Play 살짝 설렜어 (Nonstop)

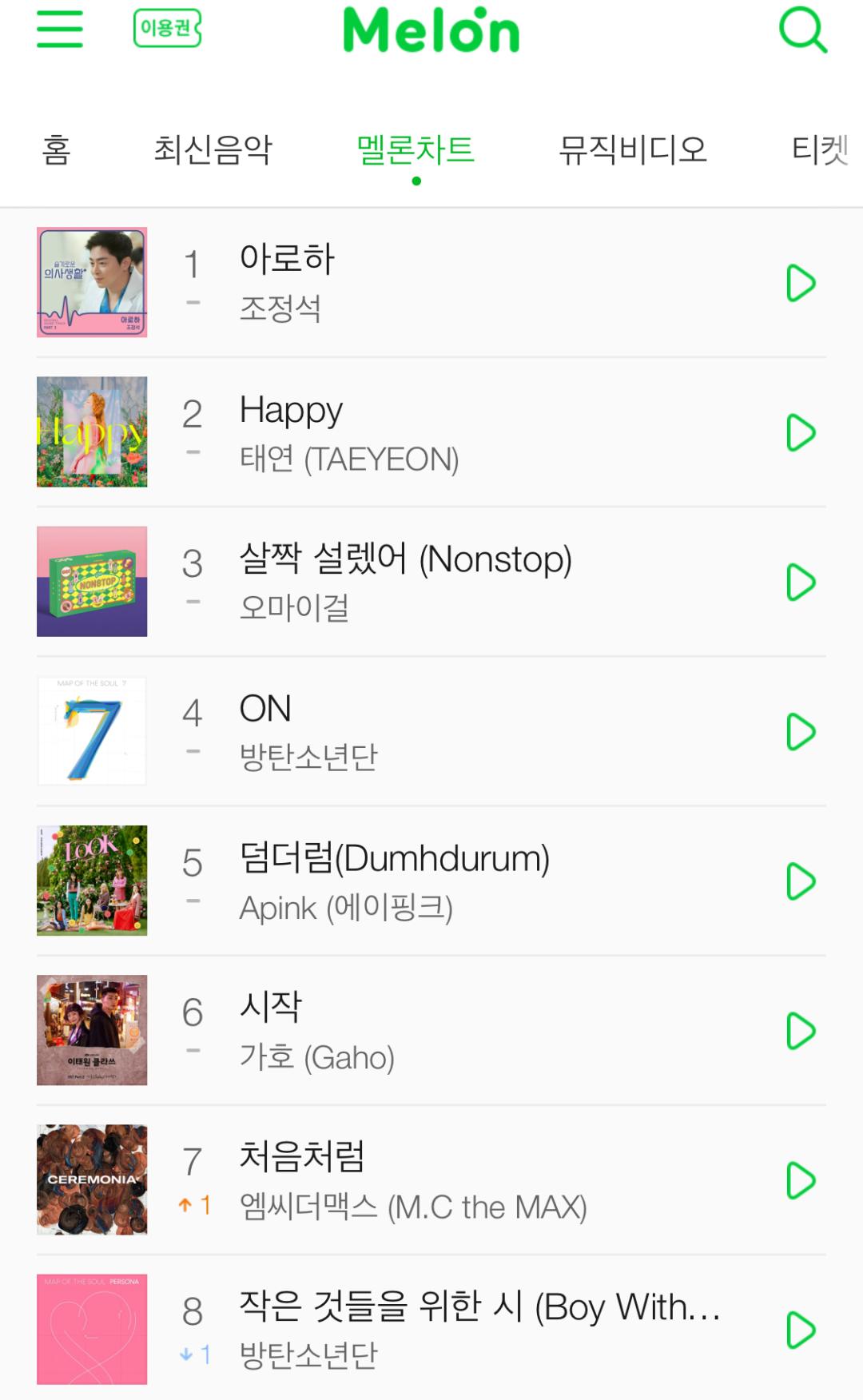point(801,582)
